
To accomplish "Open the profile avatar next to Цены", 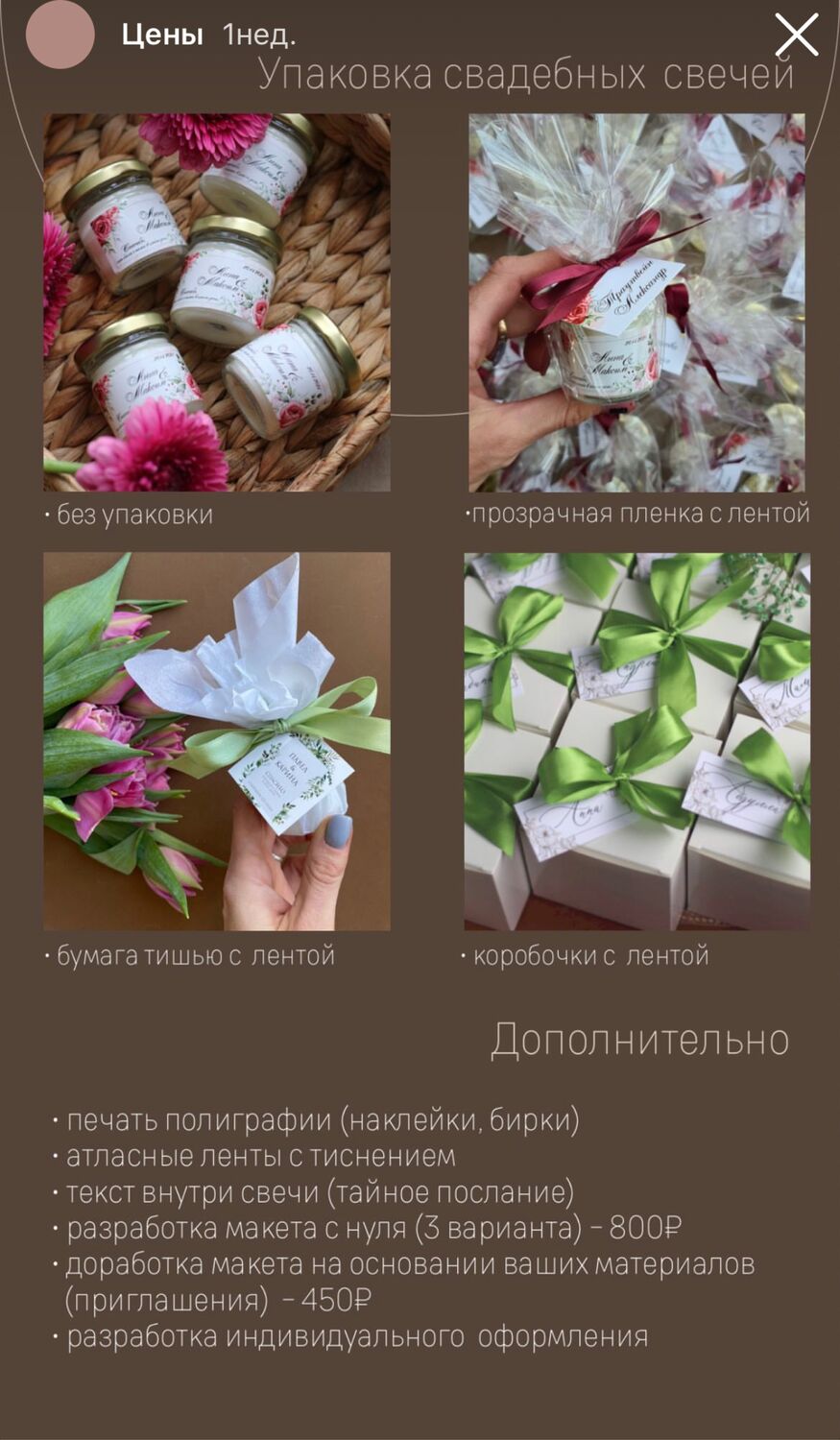I will (60, 36).
